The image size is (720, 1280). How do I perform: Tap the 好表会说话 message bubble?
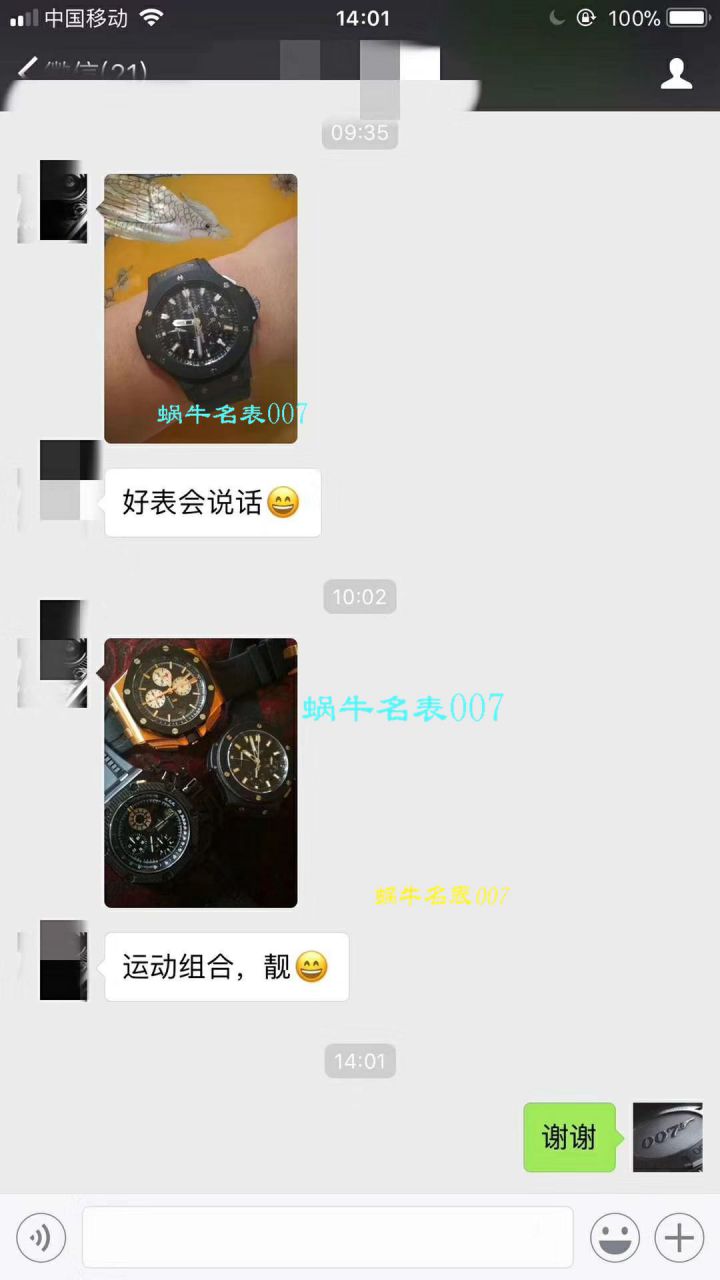(x=213, y=502)
